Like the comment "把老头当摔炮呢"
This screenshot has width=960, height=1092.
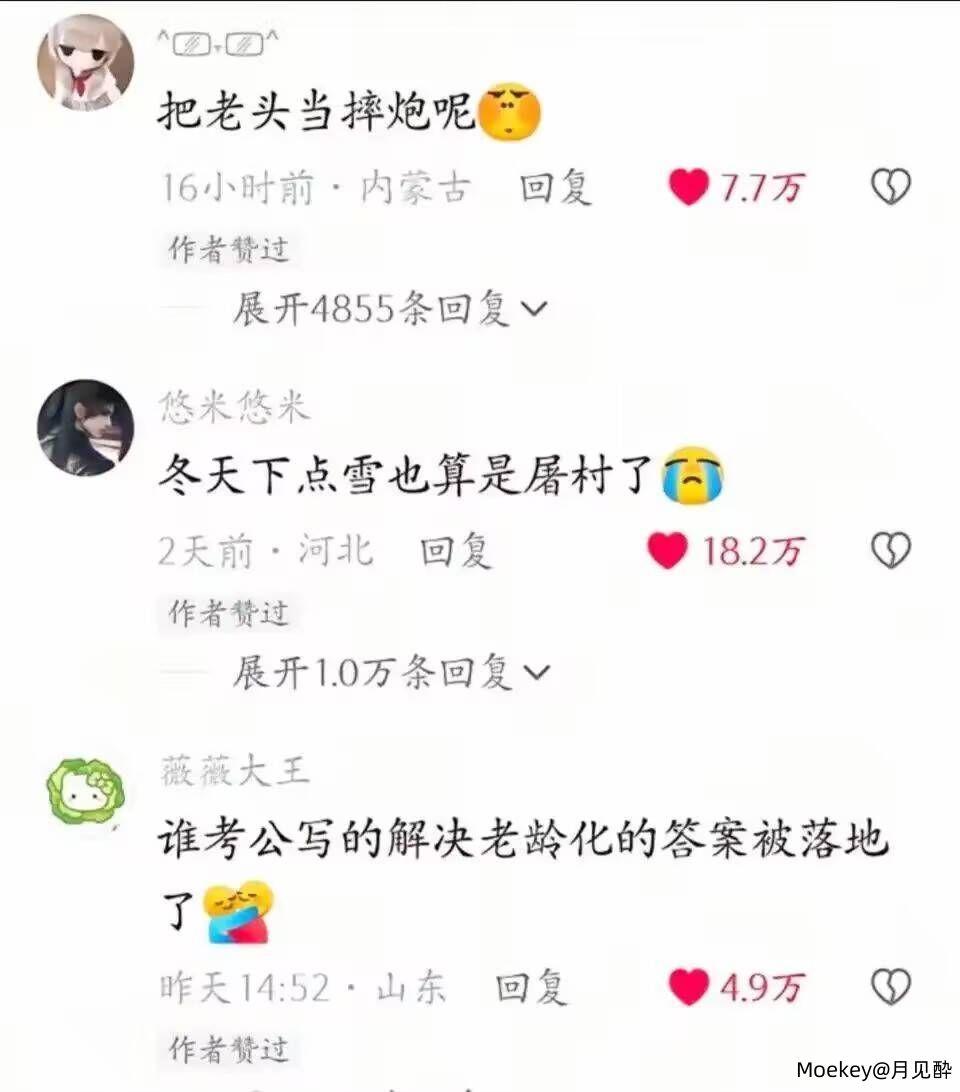689,187
